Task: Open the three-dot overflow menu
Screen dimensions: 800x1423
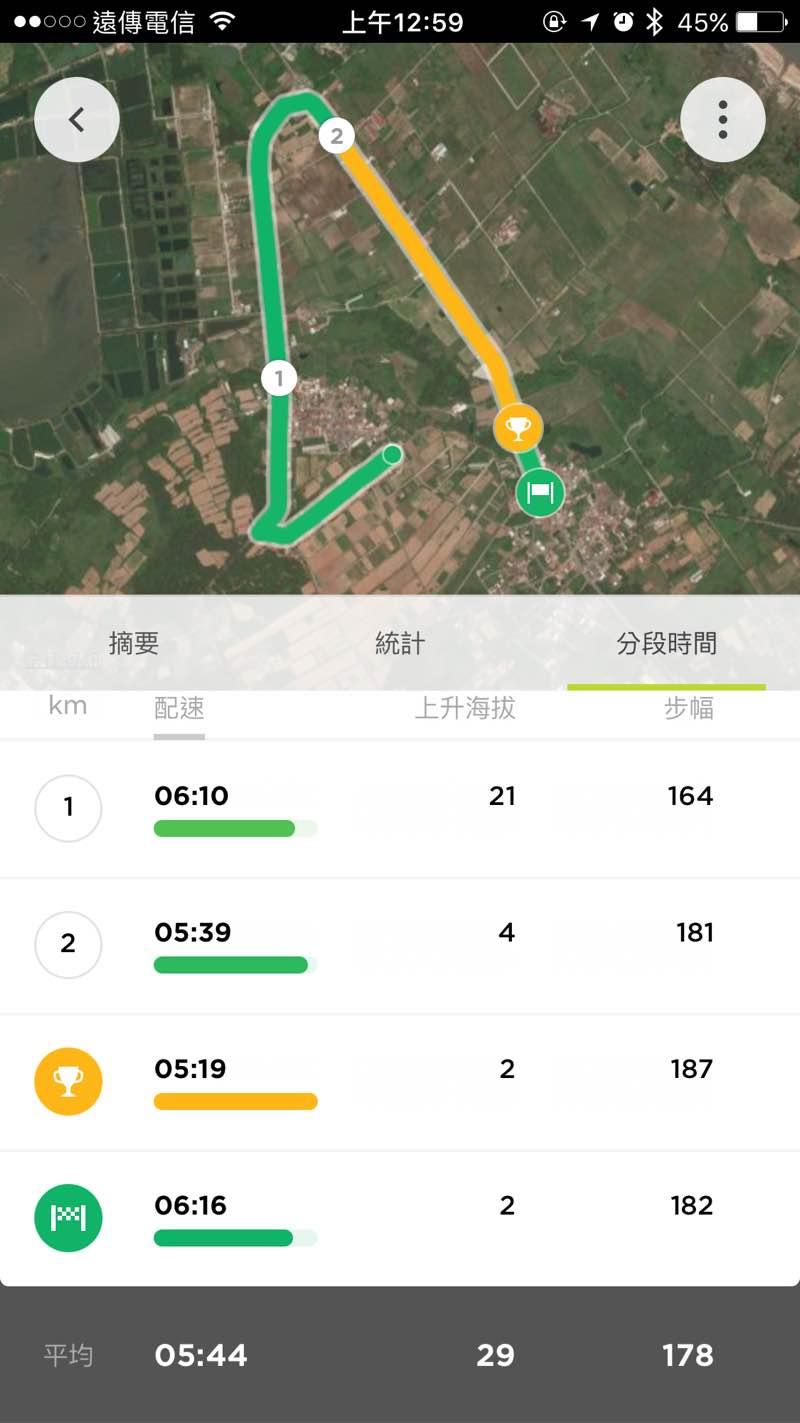Action: tap(722, 120)
